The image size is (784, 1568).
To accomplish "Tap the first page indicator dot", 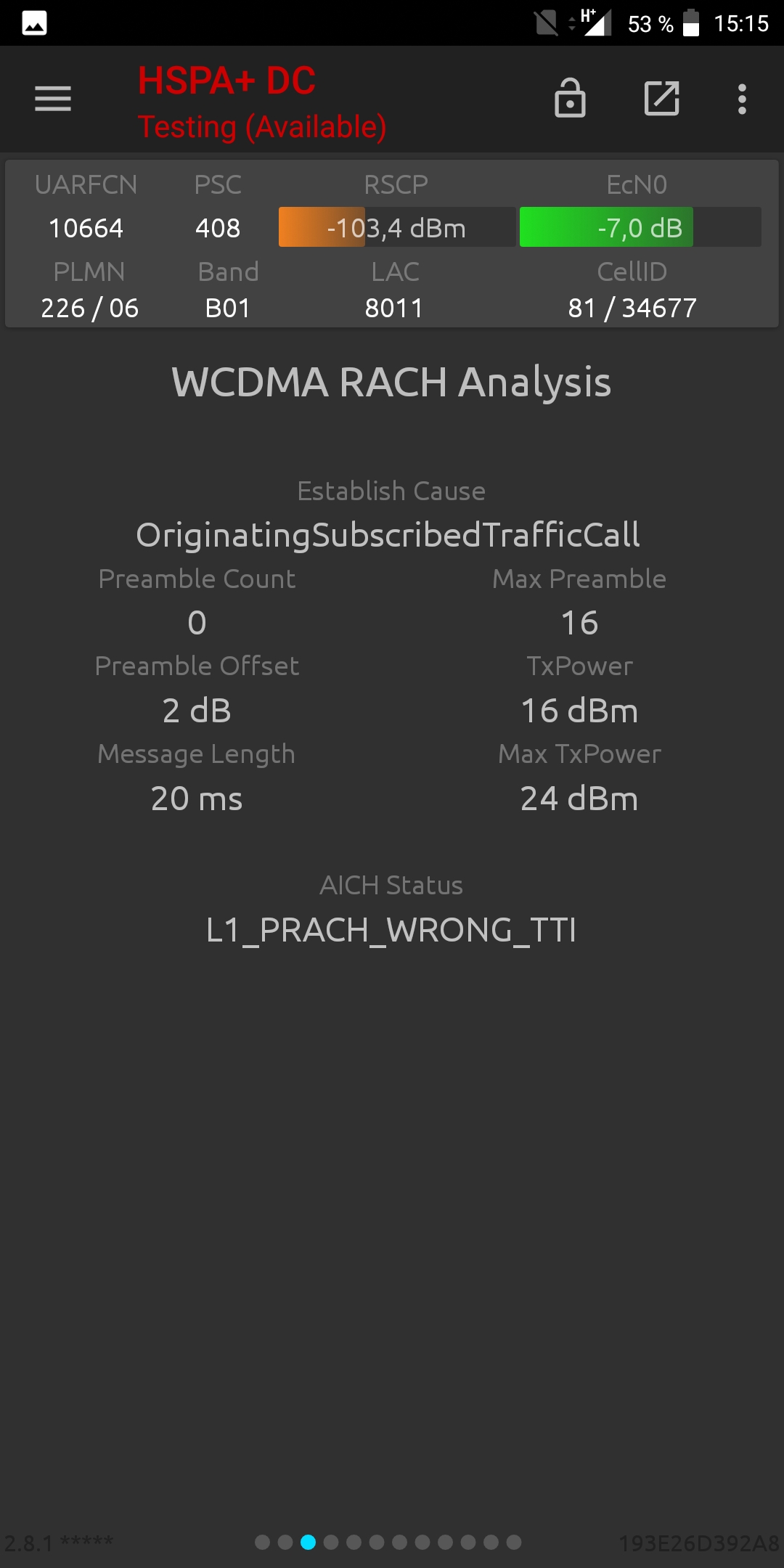I will point(263,1542).
